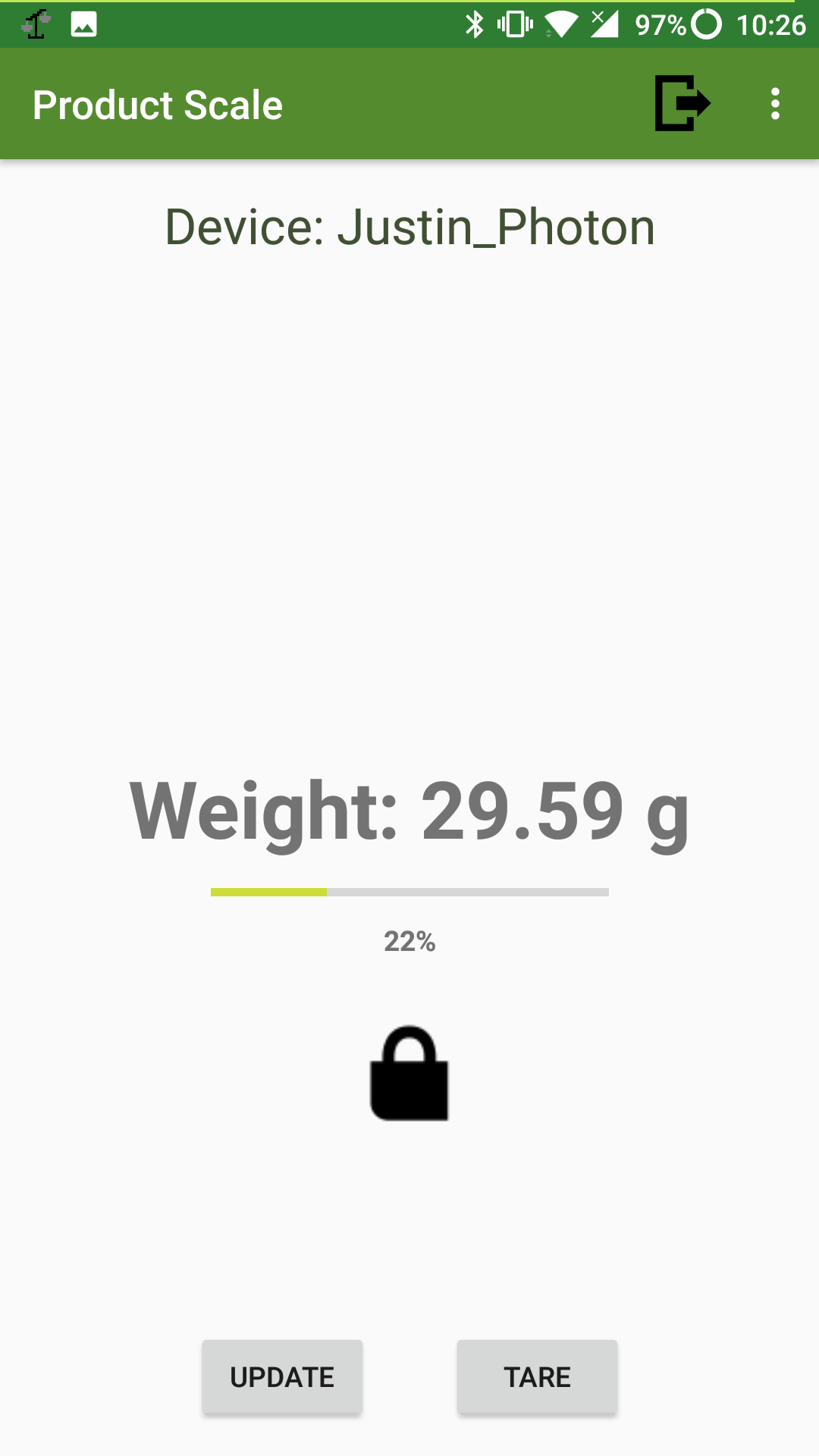819x1456 pixels.
Task: Tap the UPDATE button
Action: click(x=282, y=1376)
